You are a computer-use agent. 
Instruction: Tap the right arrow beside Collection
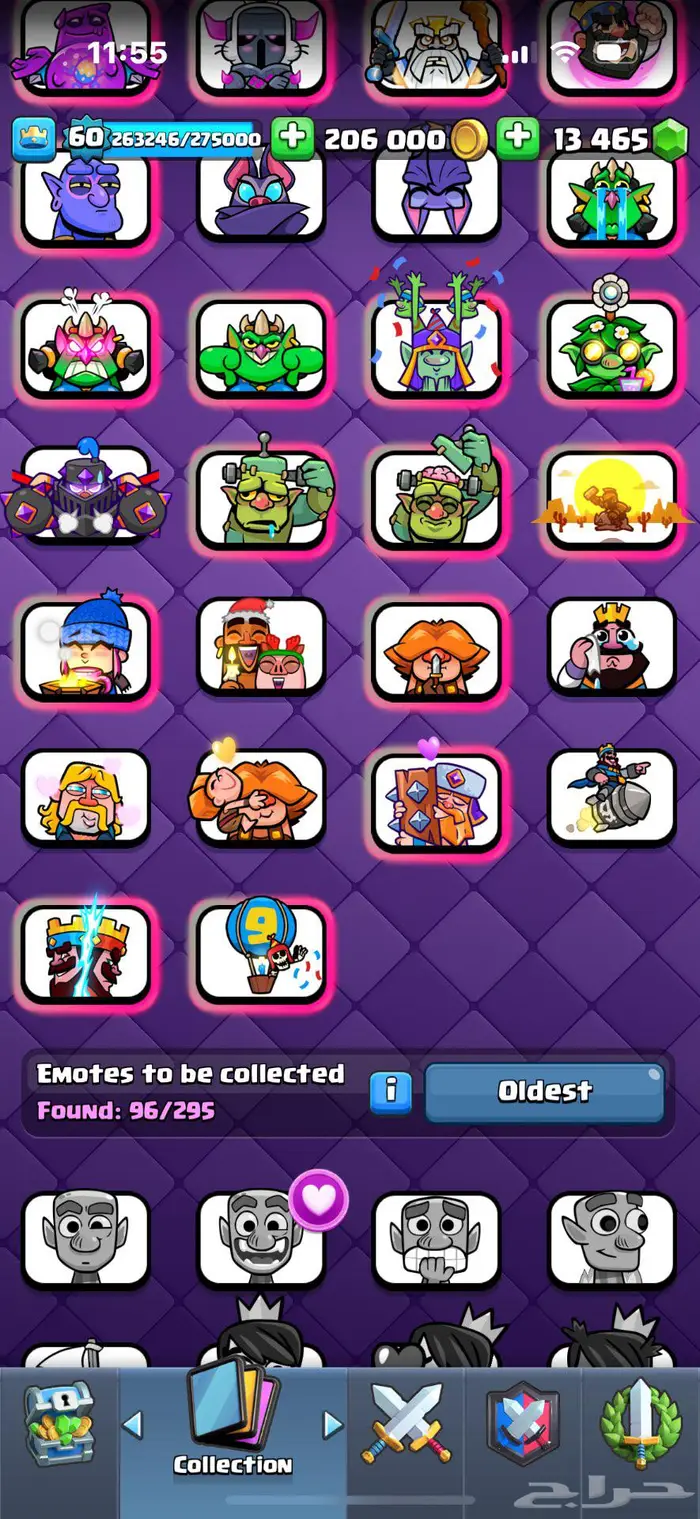click(333, 1424)
